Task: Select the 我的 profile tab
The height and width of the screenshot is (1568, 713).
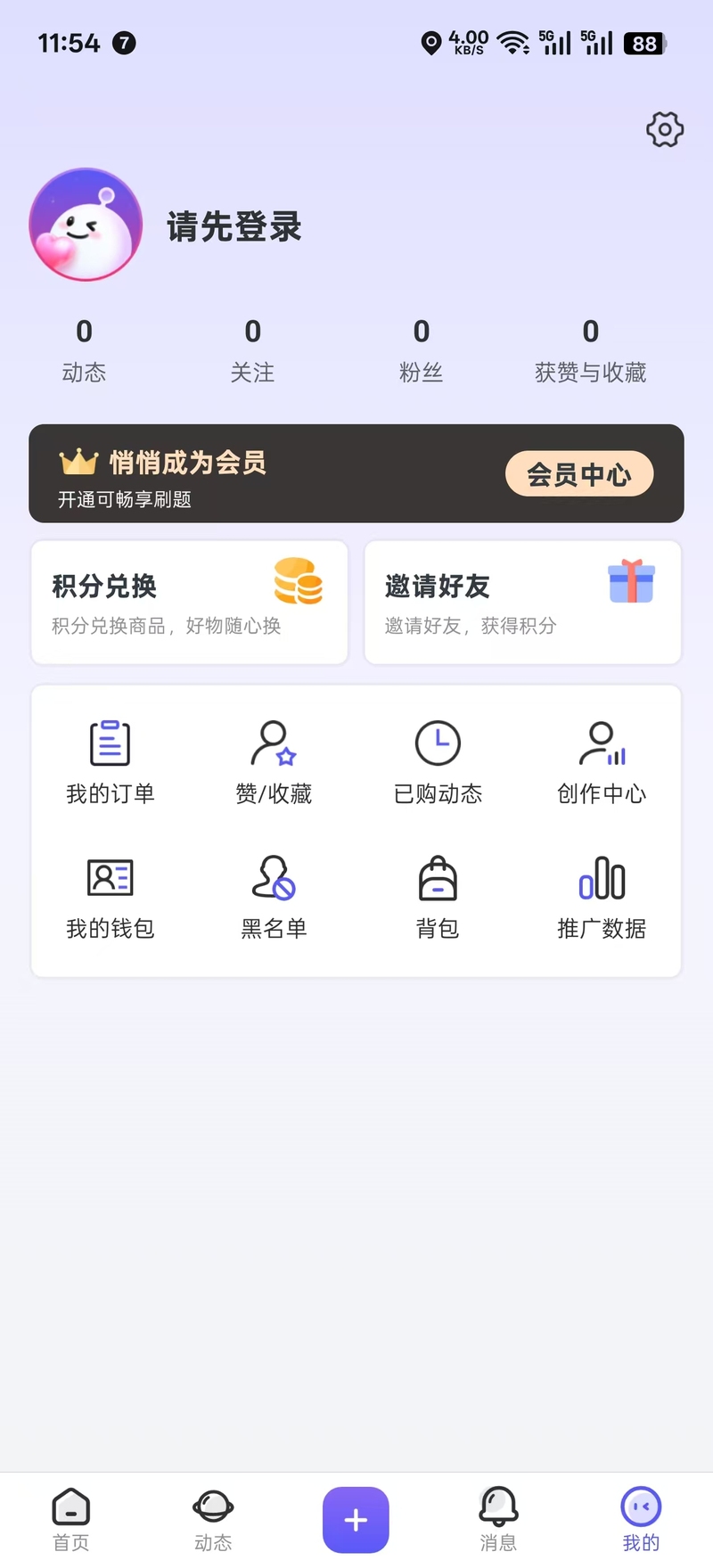Action: [x=641, y=1519]
